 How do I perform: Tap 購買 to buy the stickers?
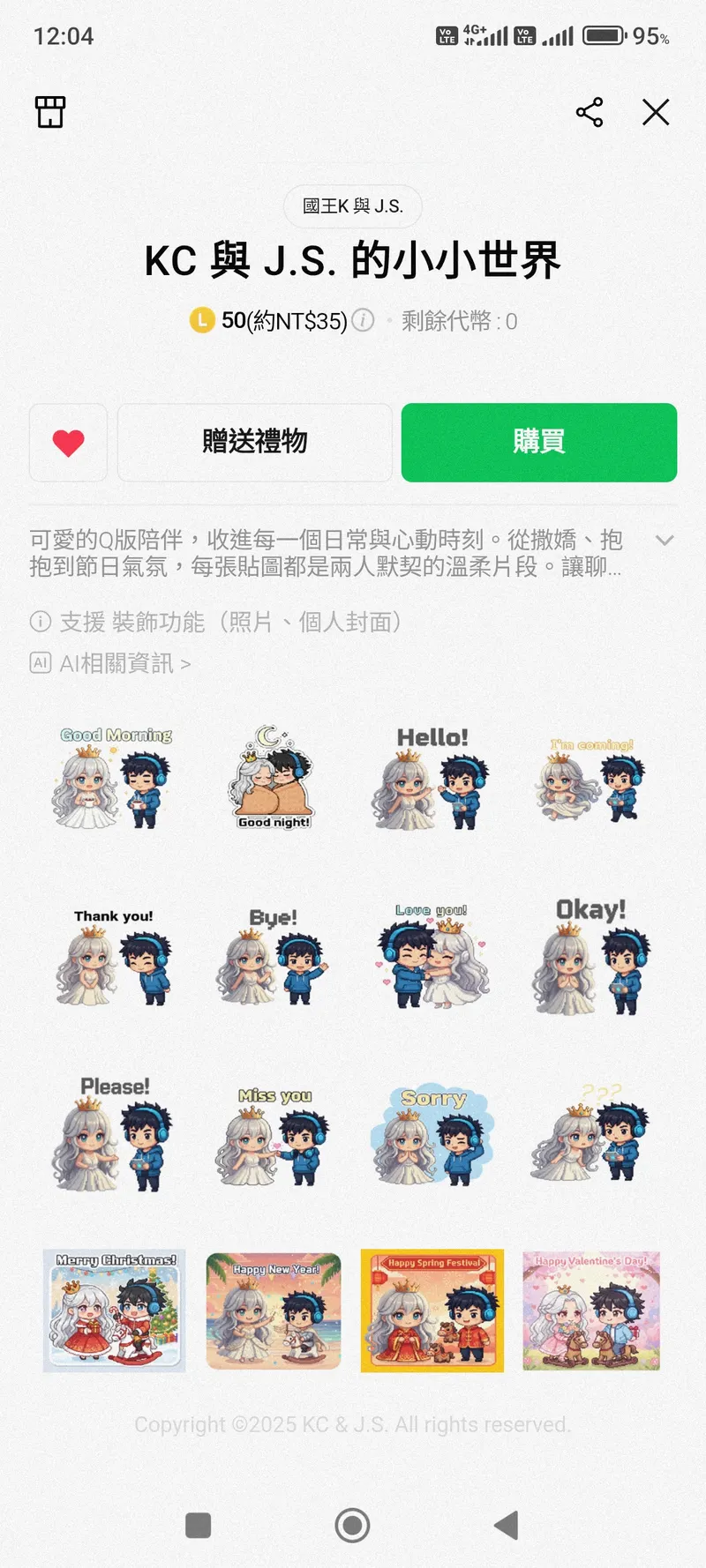[x=538, y=442]
